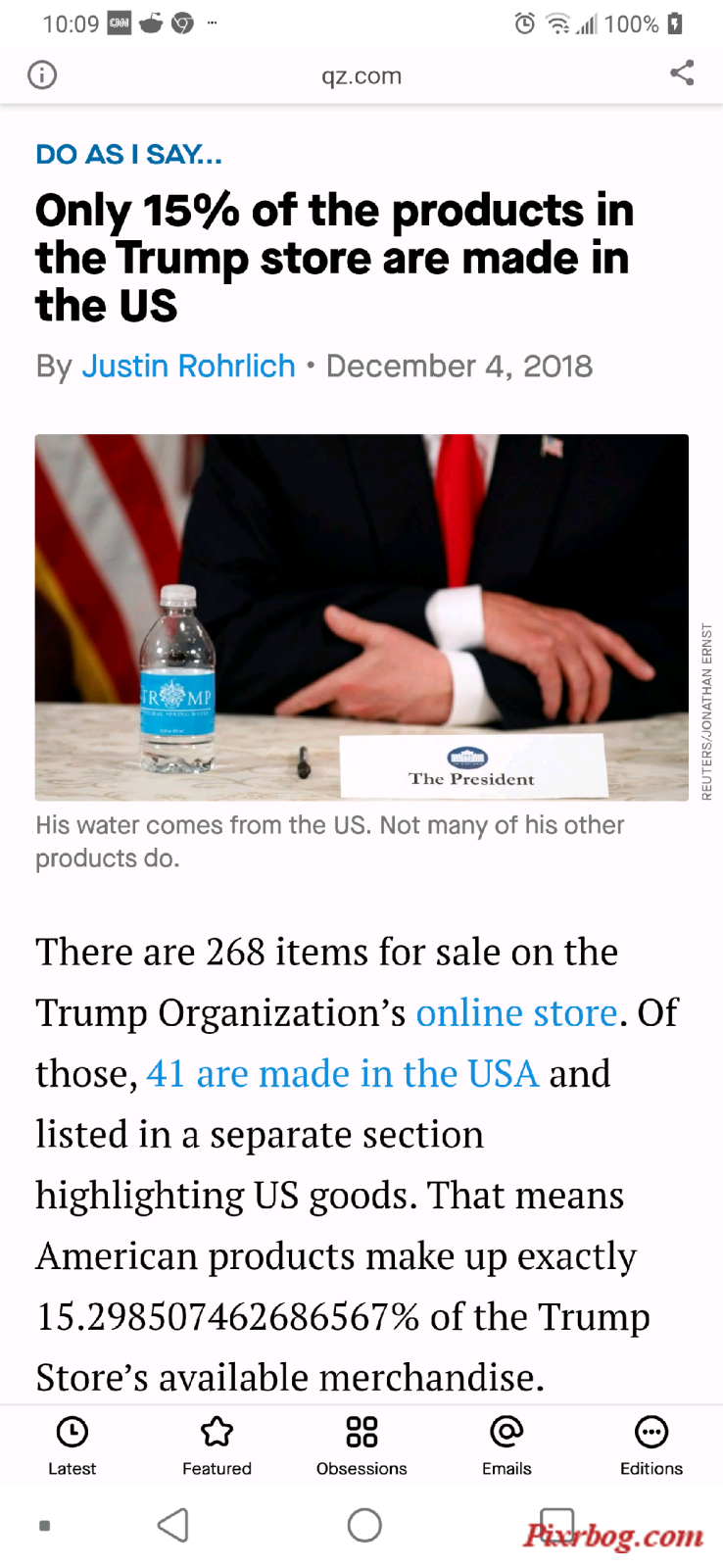Image resolution: width=723 pixels, height=1568 pixels.
Task: Share this article
Action: click(682, 73)
